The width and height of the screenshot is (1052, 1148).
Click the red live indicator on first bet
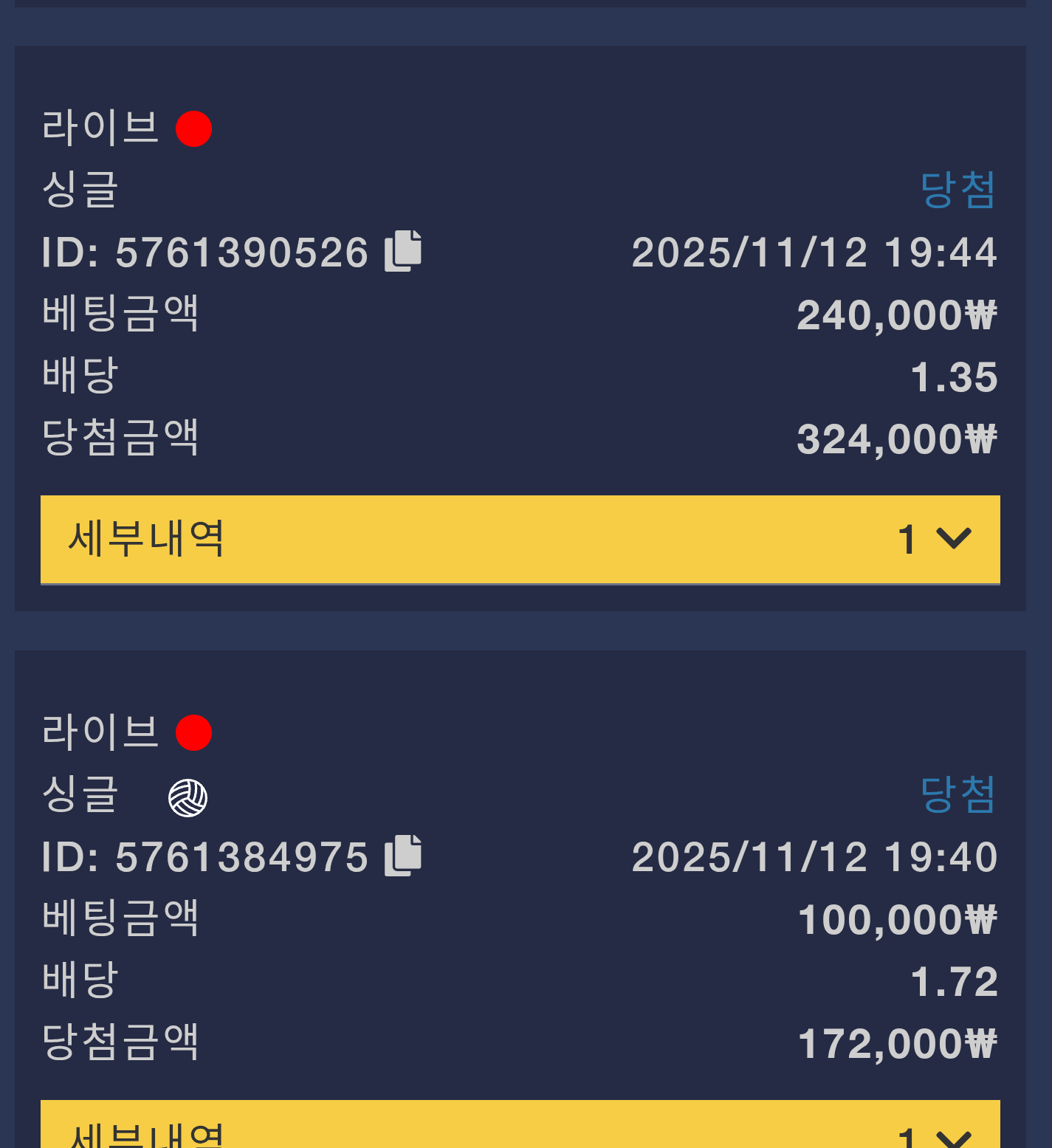tap(193, 128)
